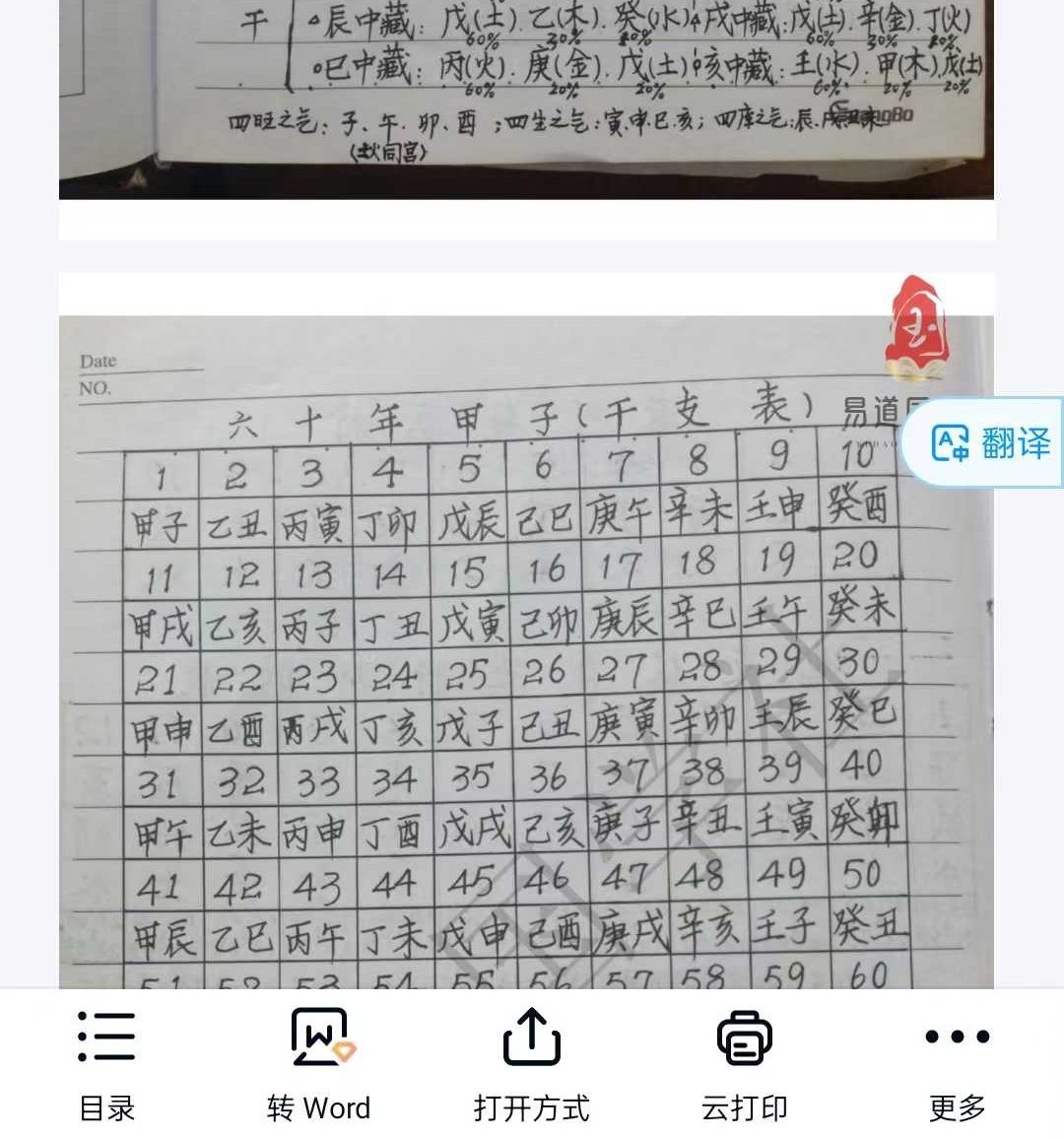Send the document to 云打印
Screen dimensions: 1064x1139
click(x=744, y=1064)
